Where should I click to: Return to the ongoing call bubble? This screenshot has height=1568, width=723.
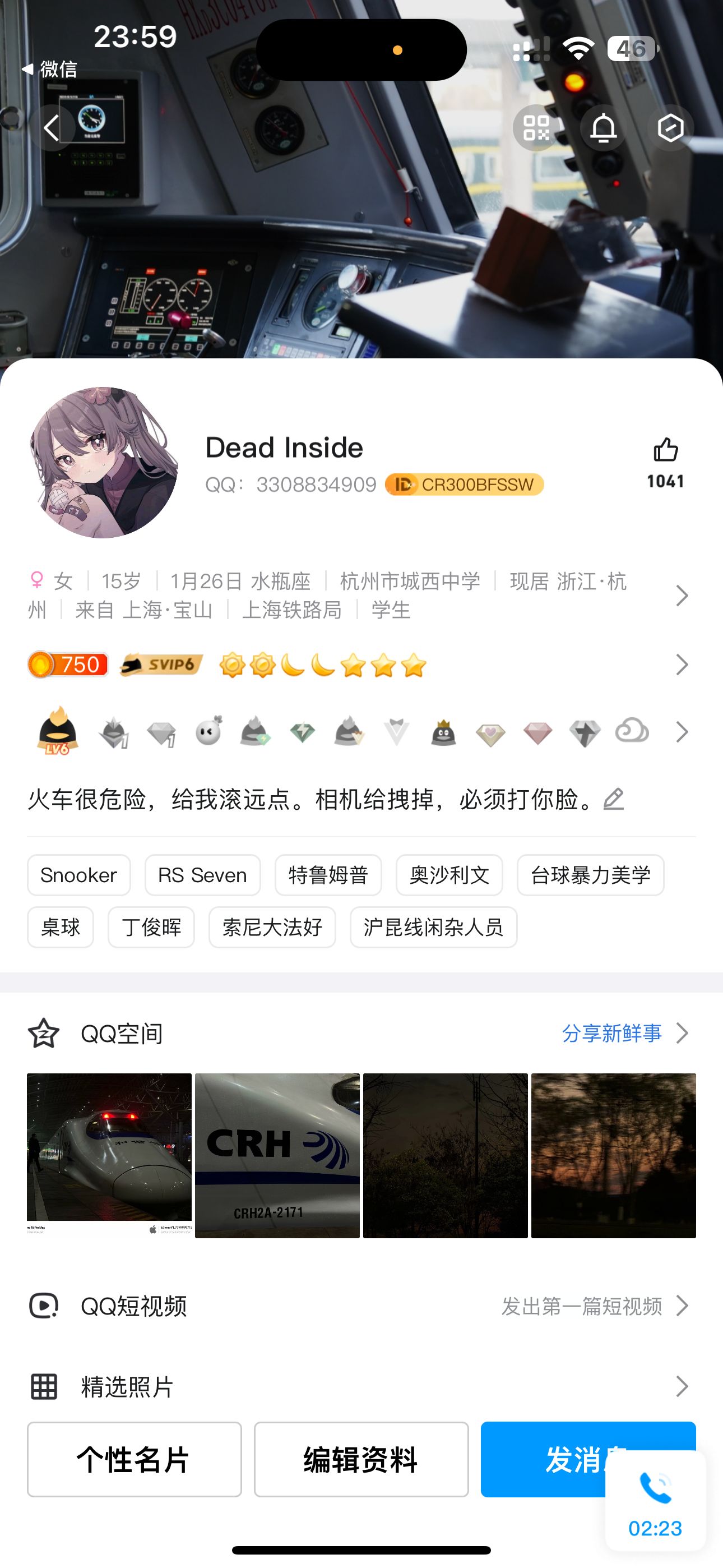click(655, 1501)
